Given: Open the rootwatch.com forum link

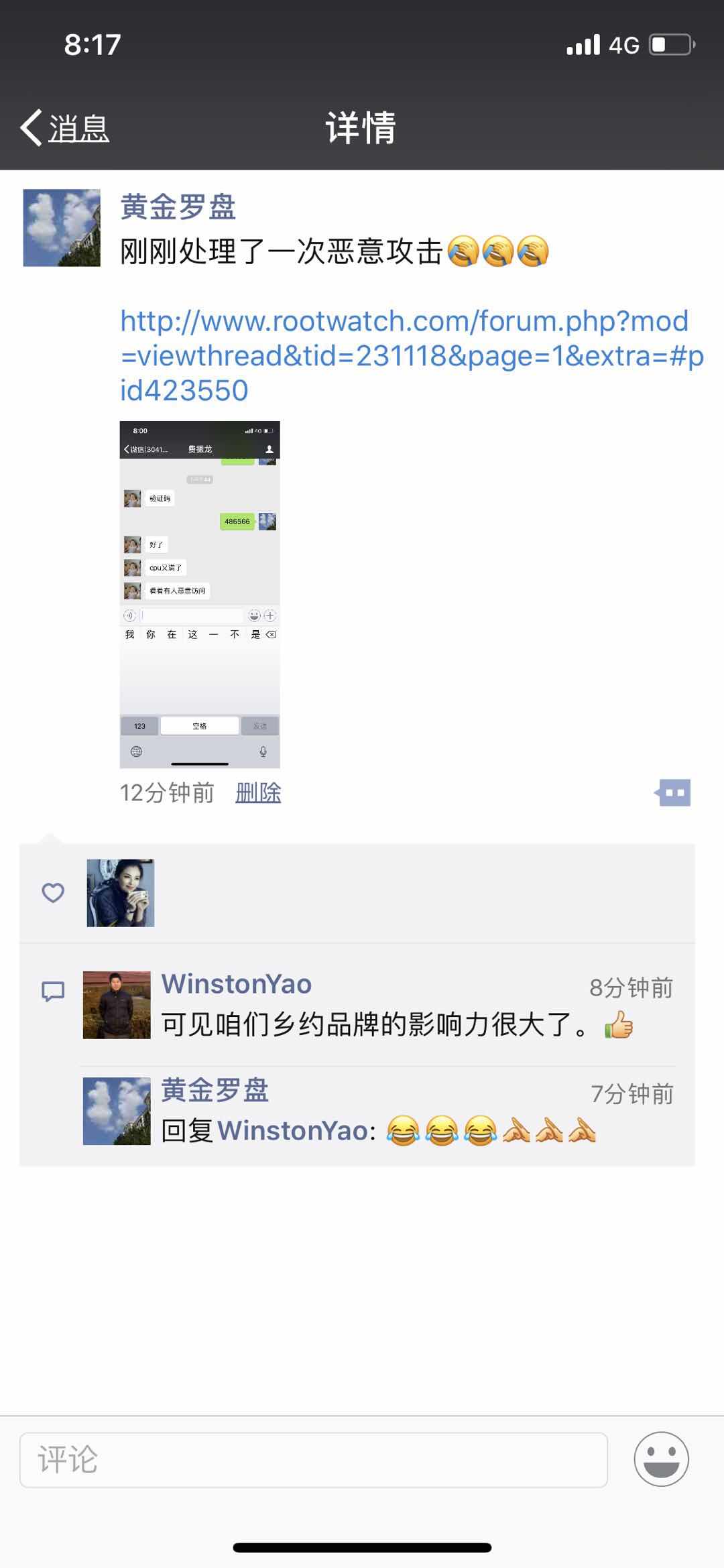Looking at the screenshot, I should [404, 355].
